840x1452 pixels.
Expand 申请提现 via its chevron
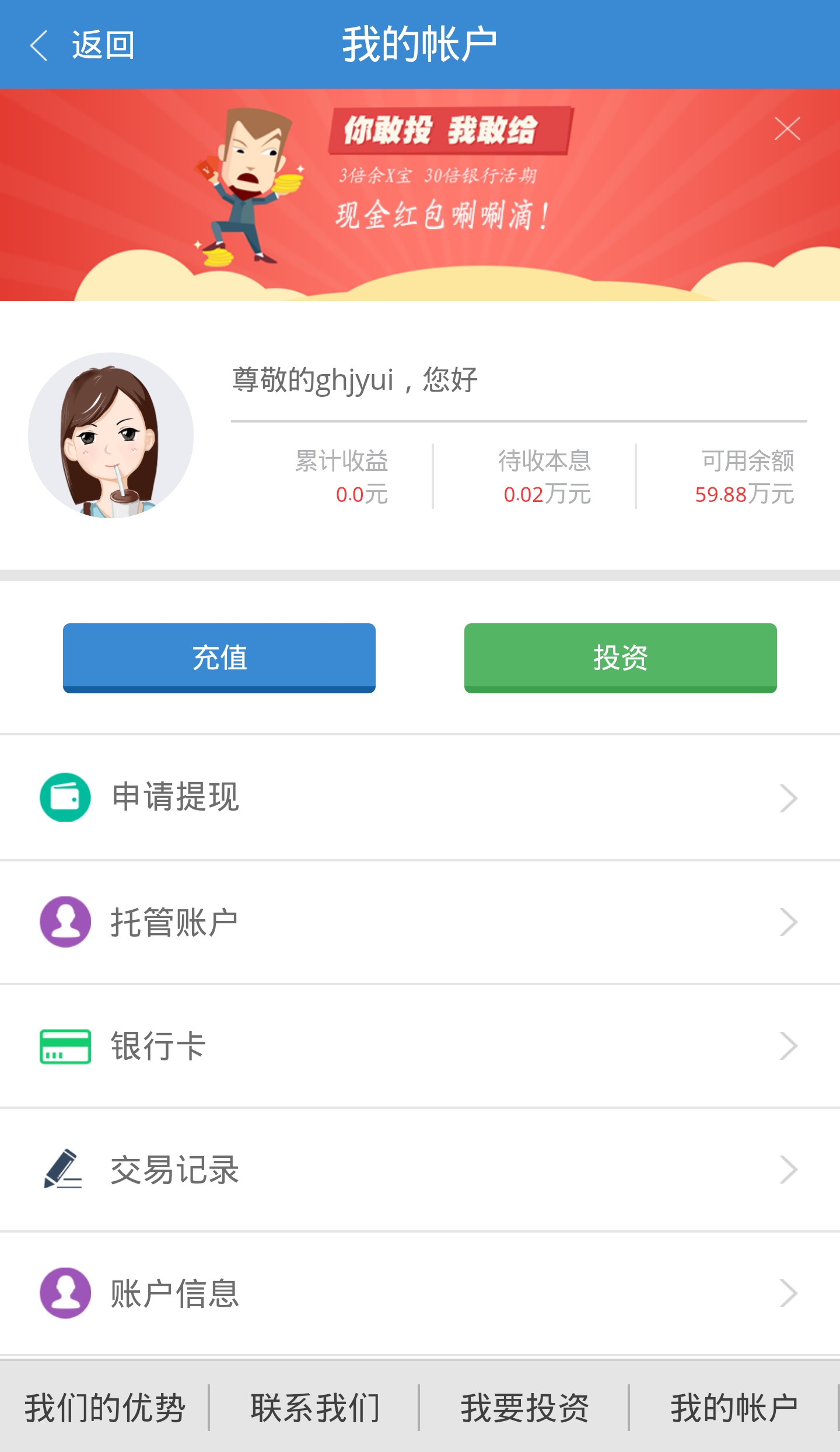click(789, 797)
